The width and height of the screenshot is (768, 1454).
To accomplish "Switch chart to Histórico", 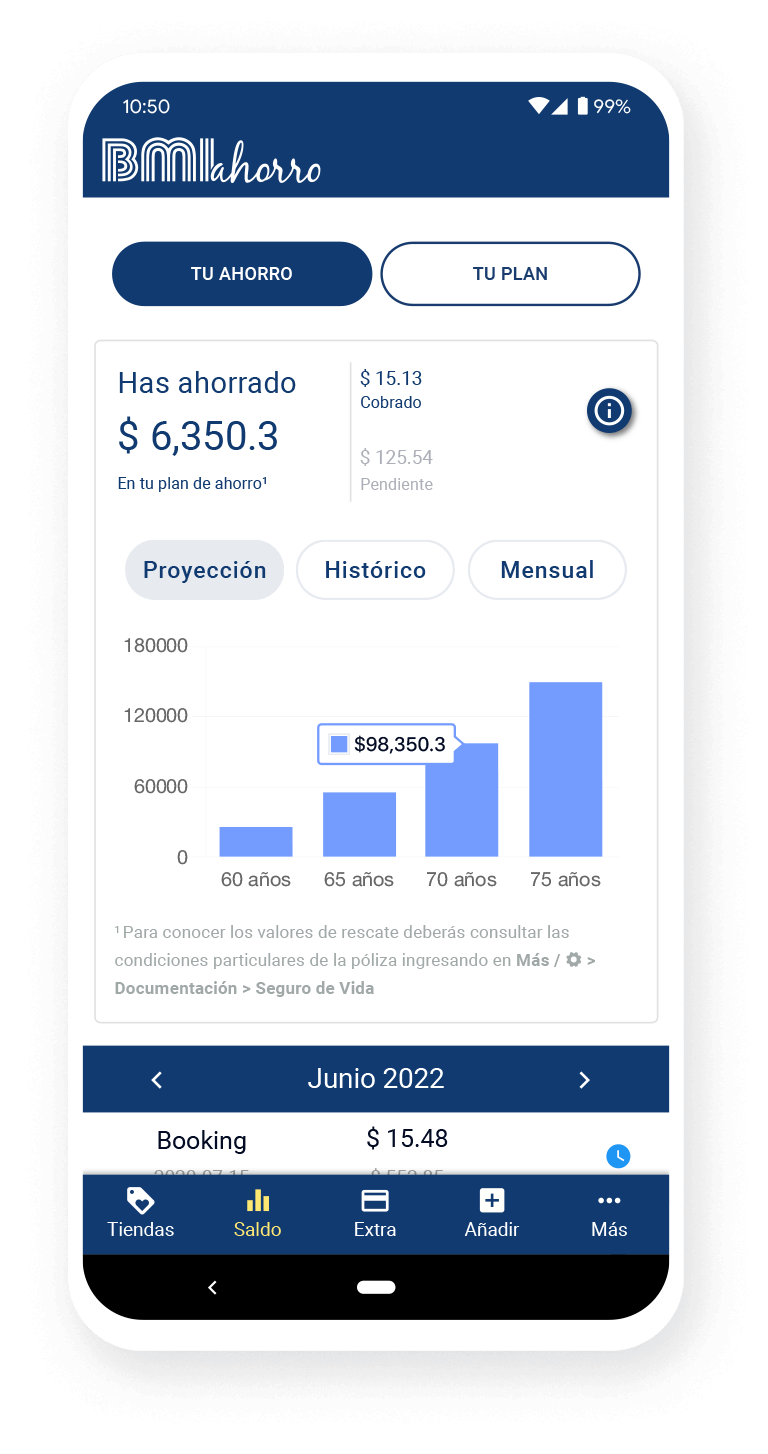I will click(x=375, y=570).
